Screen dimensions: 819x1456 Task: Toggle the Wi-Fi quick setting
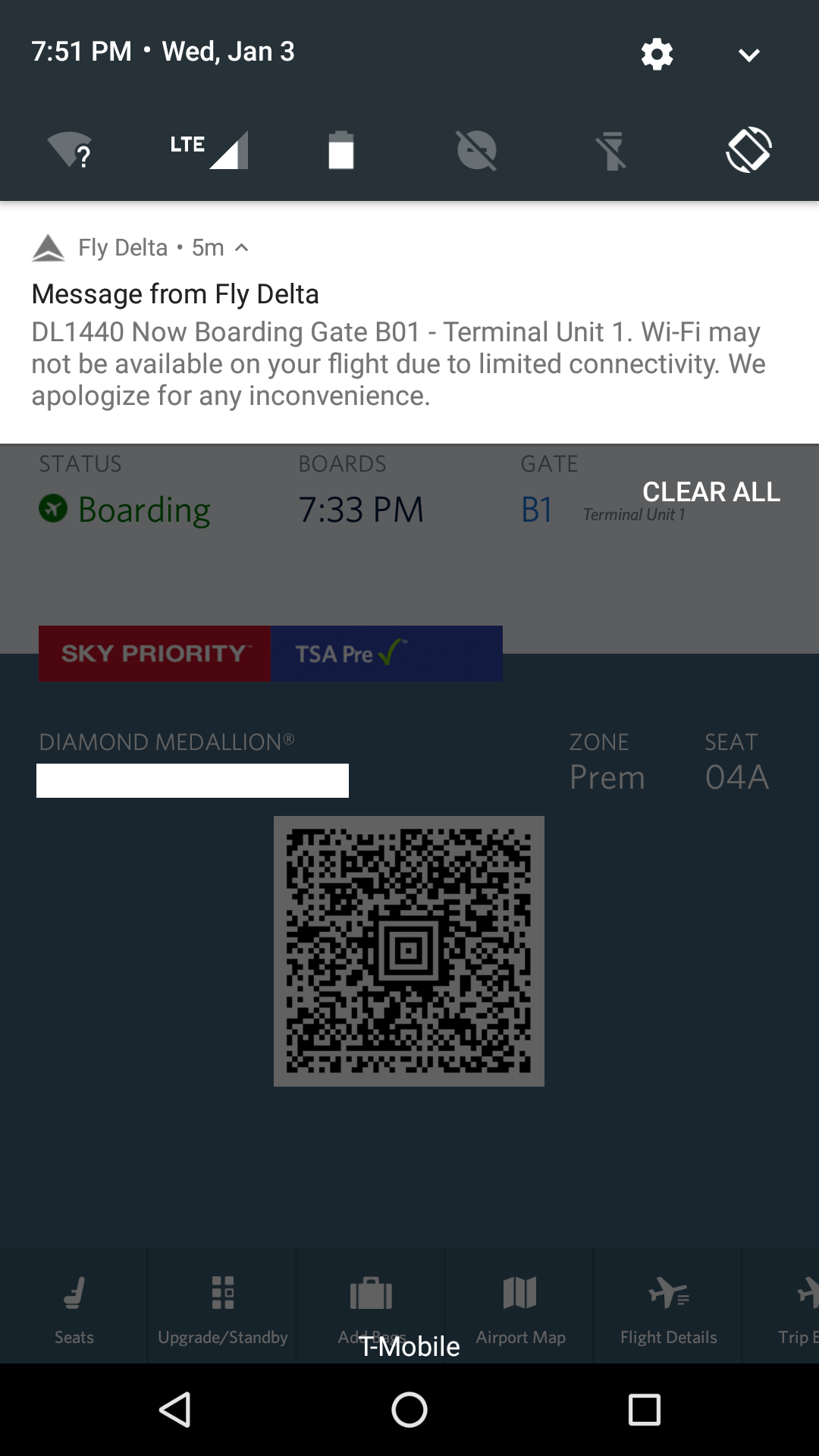click(x=70, y=149)
